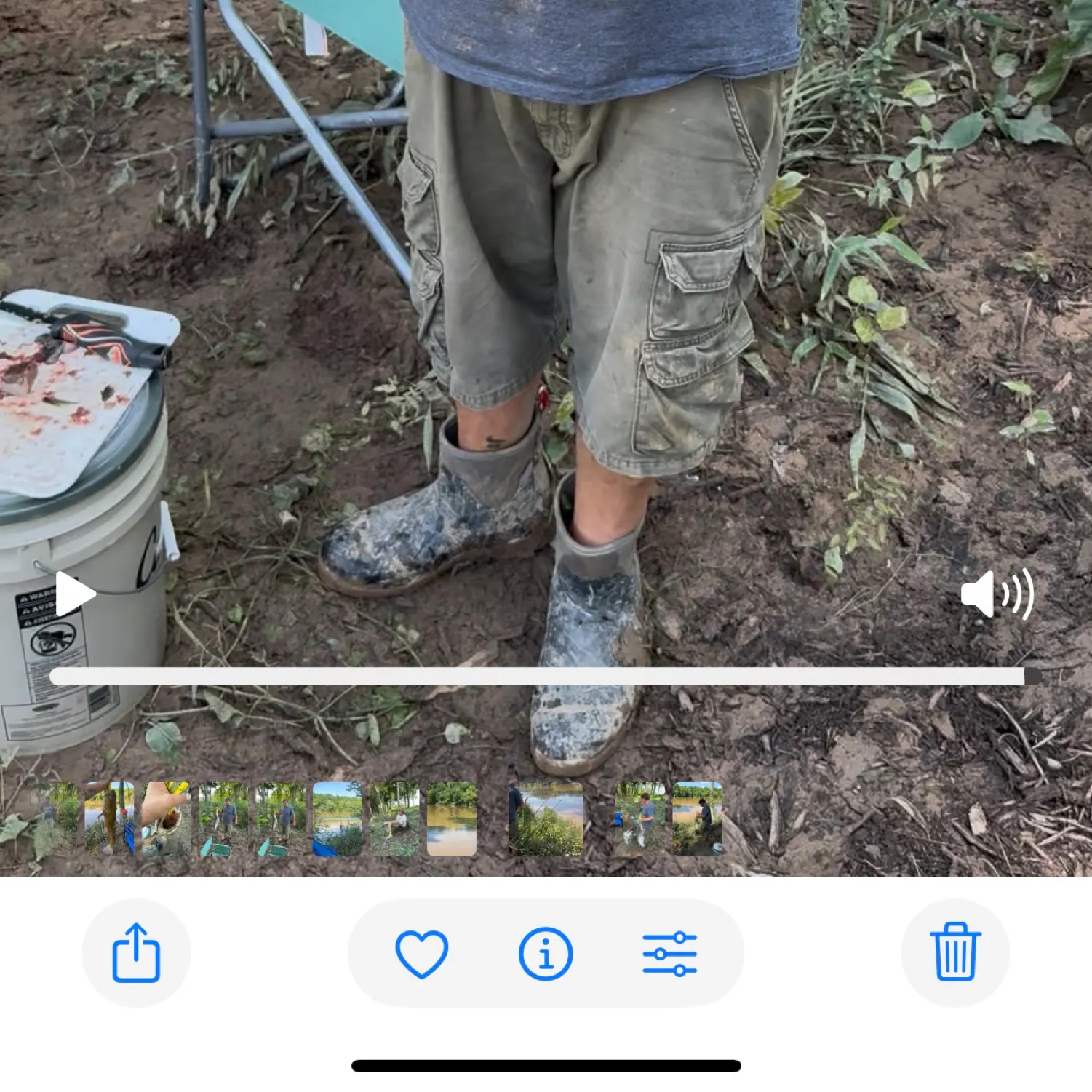Open the muddy river water thumbnail
1092x1092 pixels.
click(x=452, y=818)
